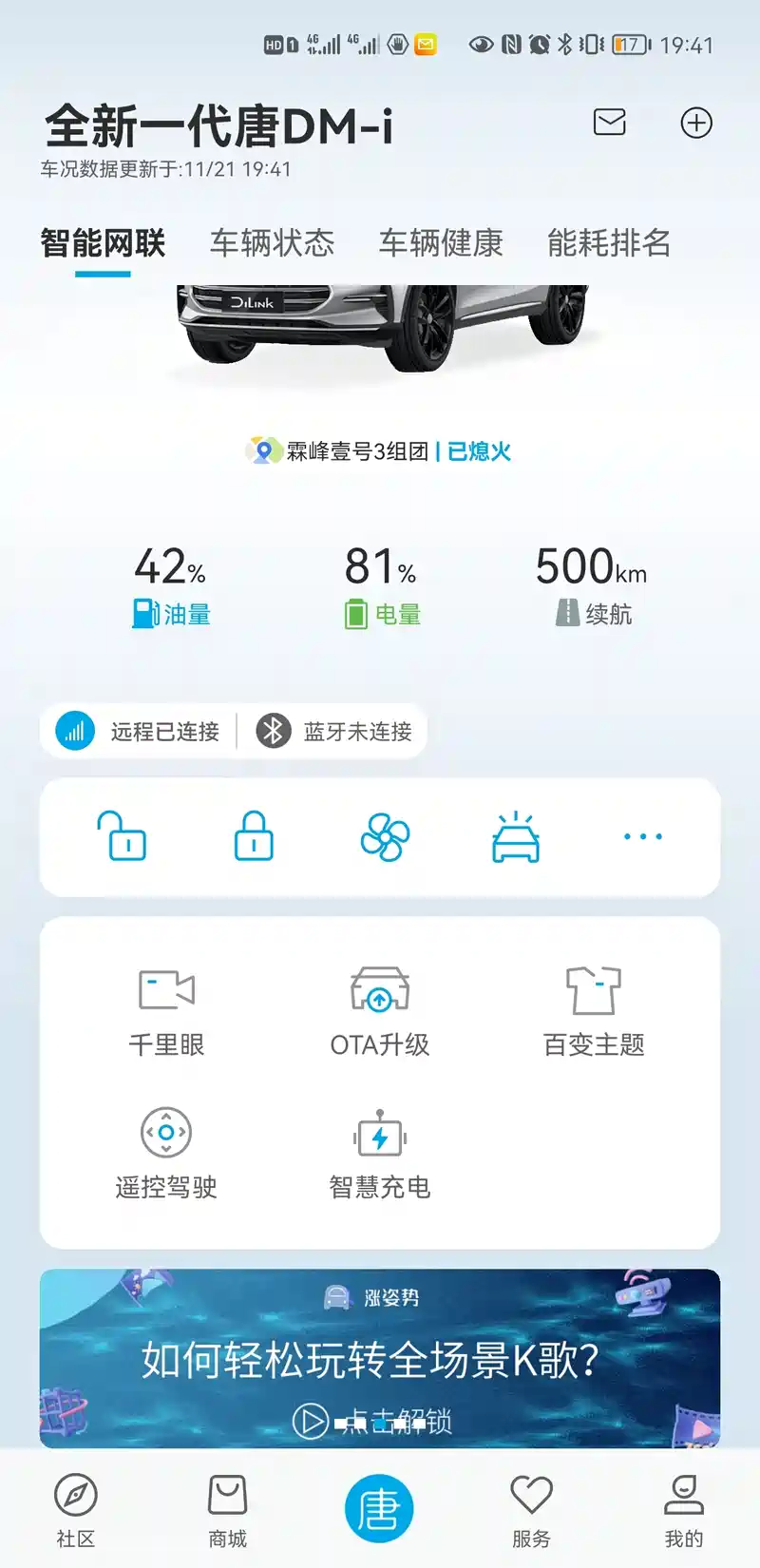Image resolution: width=760 pixels, height=1568 pixels.
Task: Flash lights to find the car
Action: 516,836
